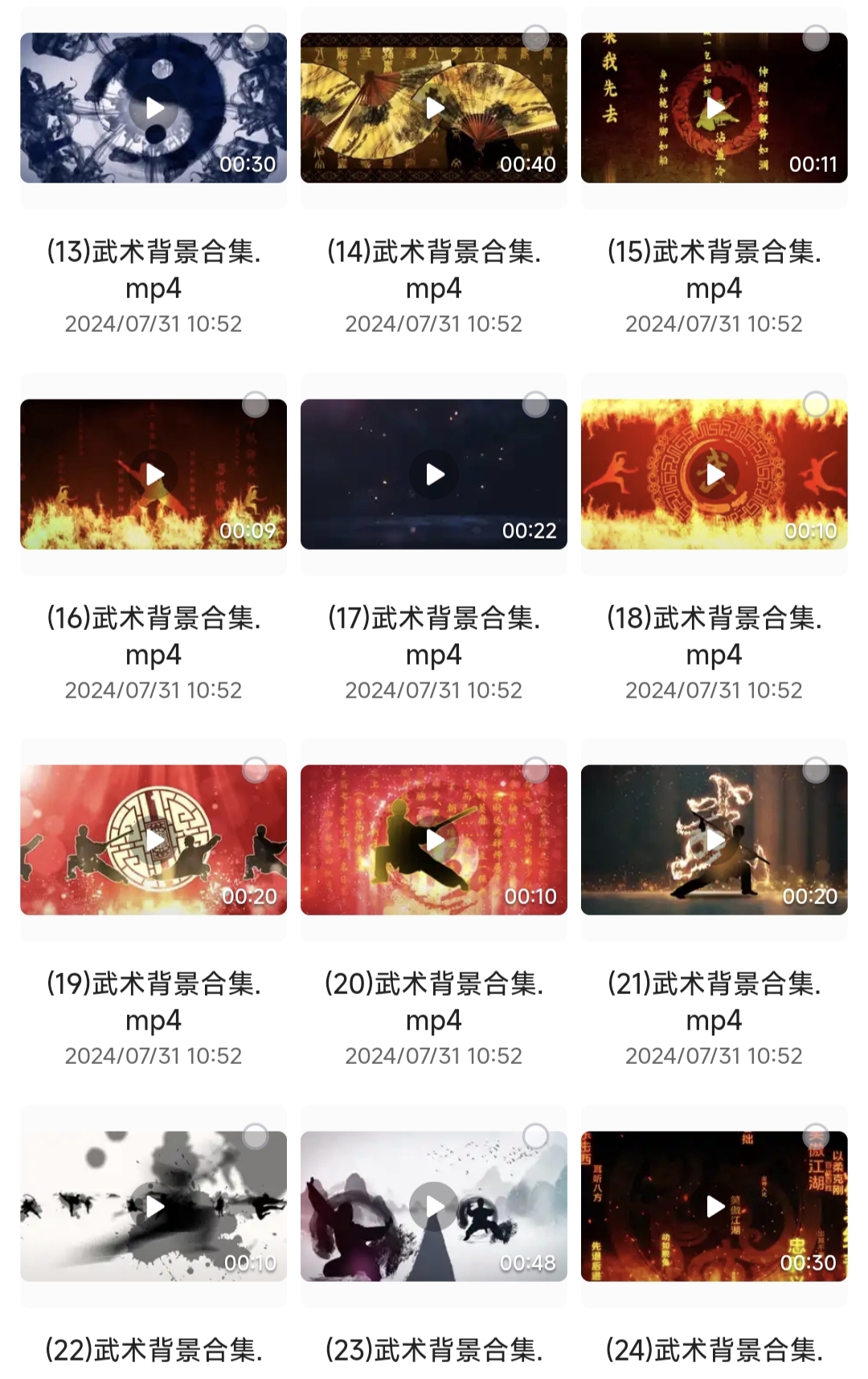Viewport: 868px width, 1379px height.
Task: Open video (19)武术背景合集.mp4
Action: (x=154, y=840)
